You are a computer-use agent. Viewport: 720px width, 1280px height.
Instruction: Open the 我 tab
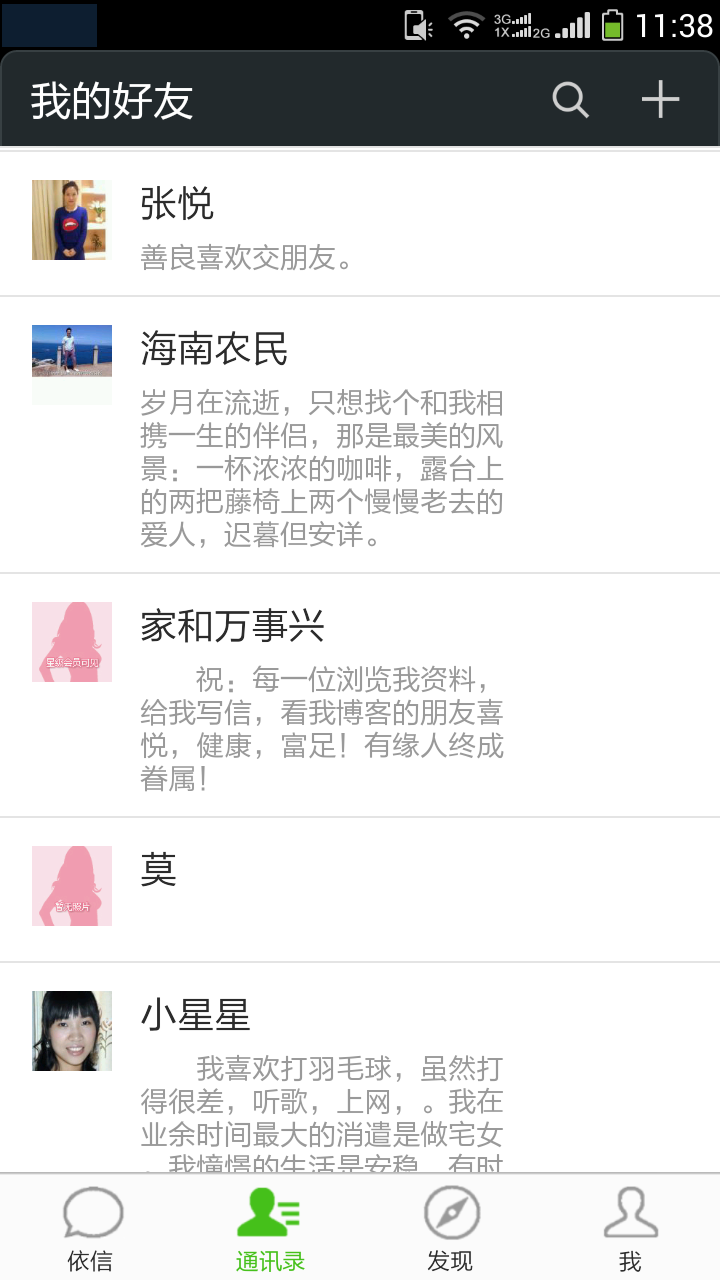[630, 1228]
